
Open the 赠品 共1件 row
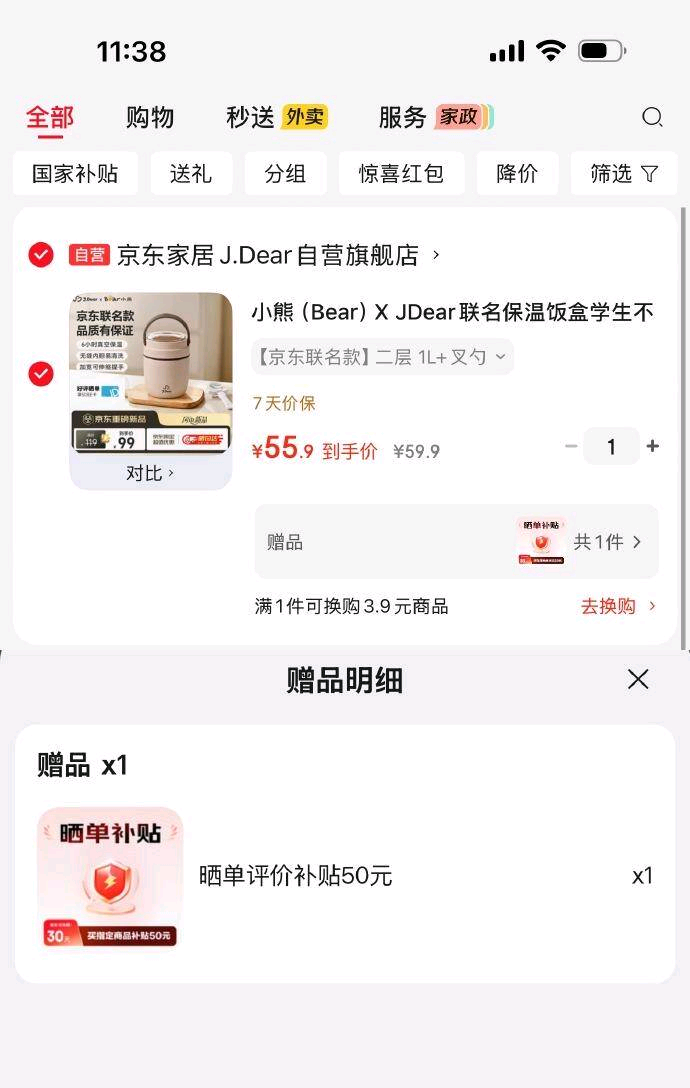point(456,541)
